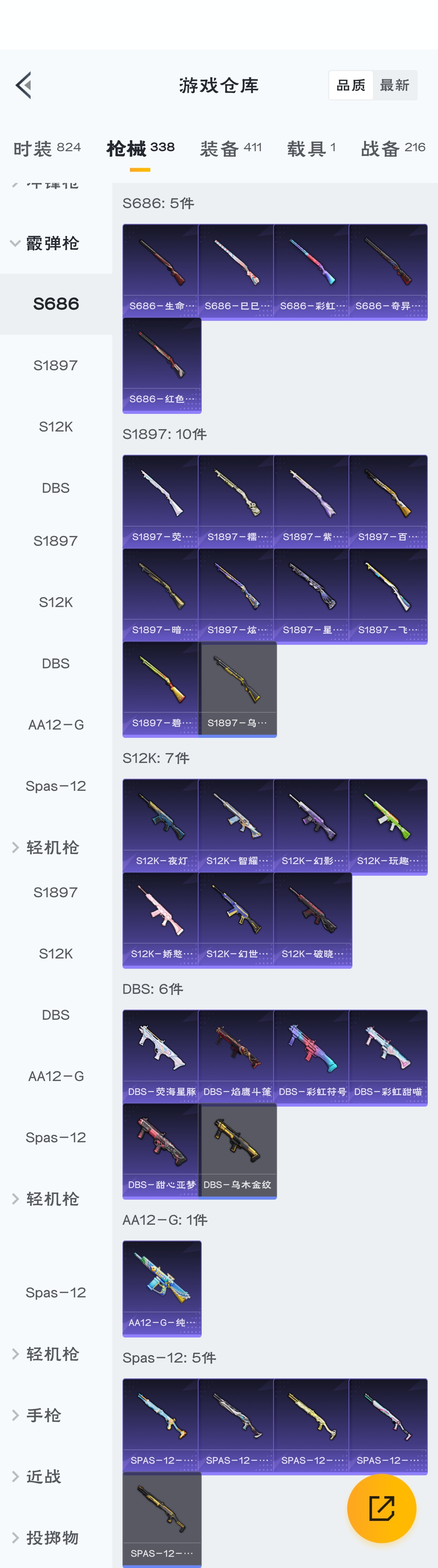Switch to the 装备 tab
This screenshot has height=1568, width=438.
tap(230, 148)
